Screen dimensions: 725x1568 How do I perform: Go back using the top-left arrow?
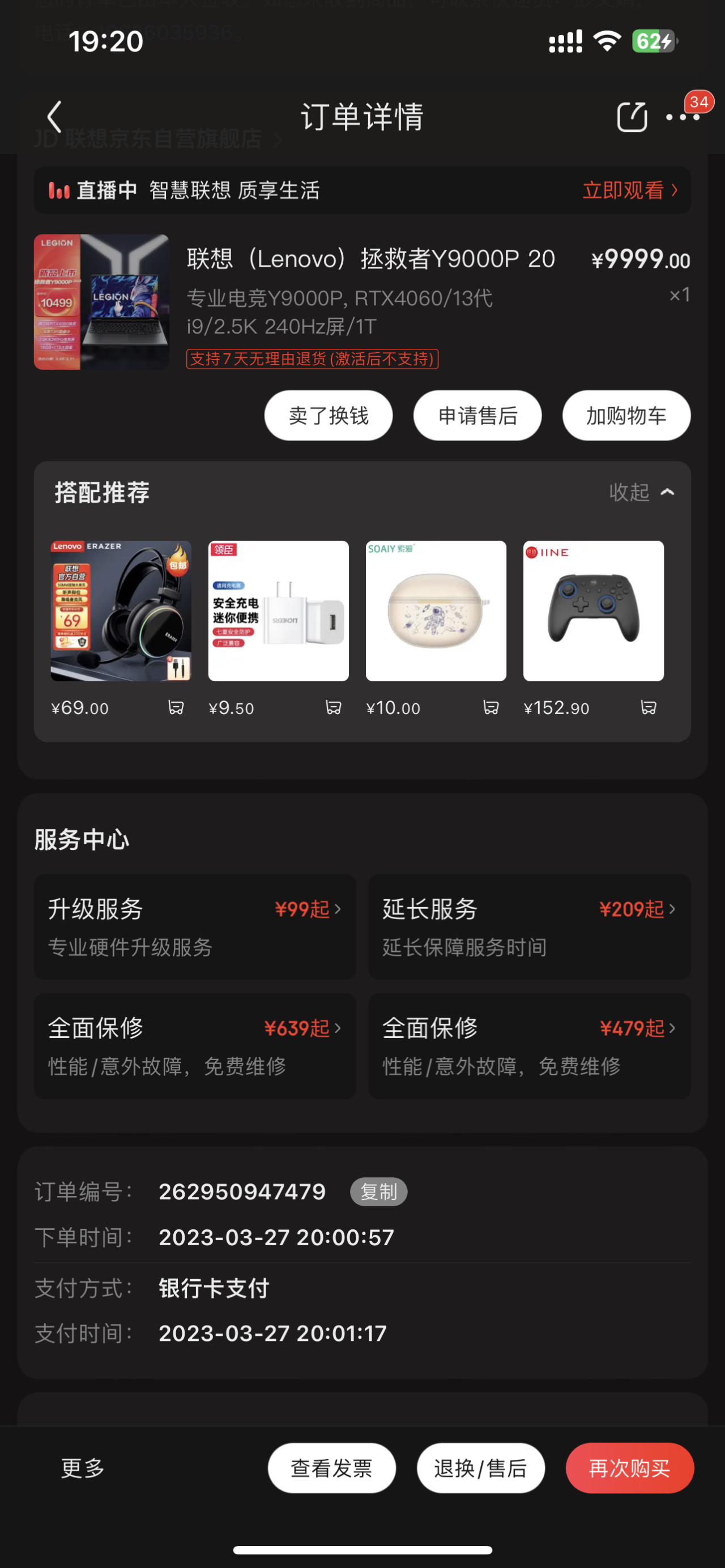55,116
